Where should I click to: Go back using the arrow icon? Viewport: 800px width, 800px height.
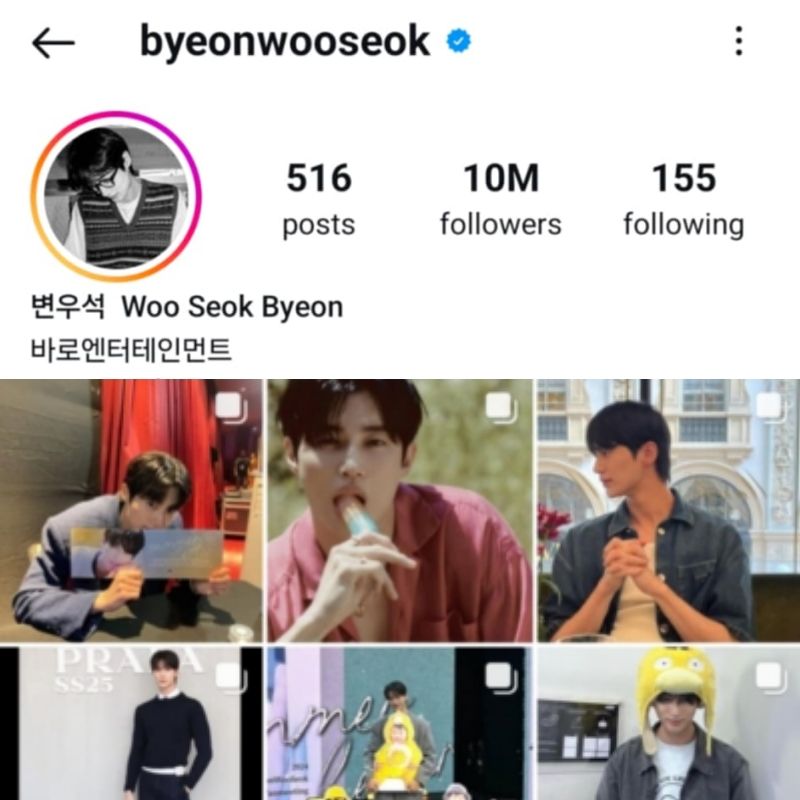click(x=53, y=42)
